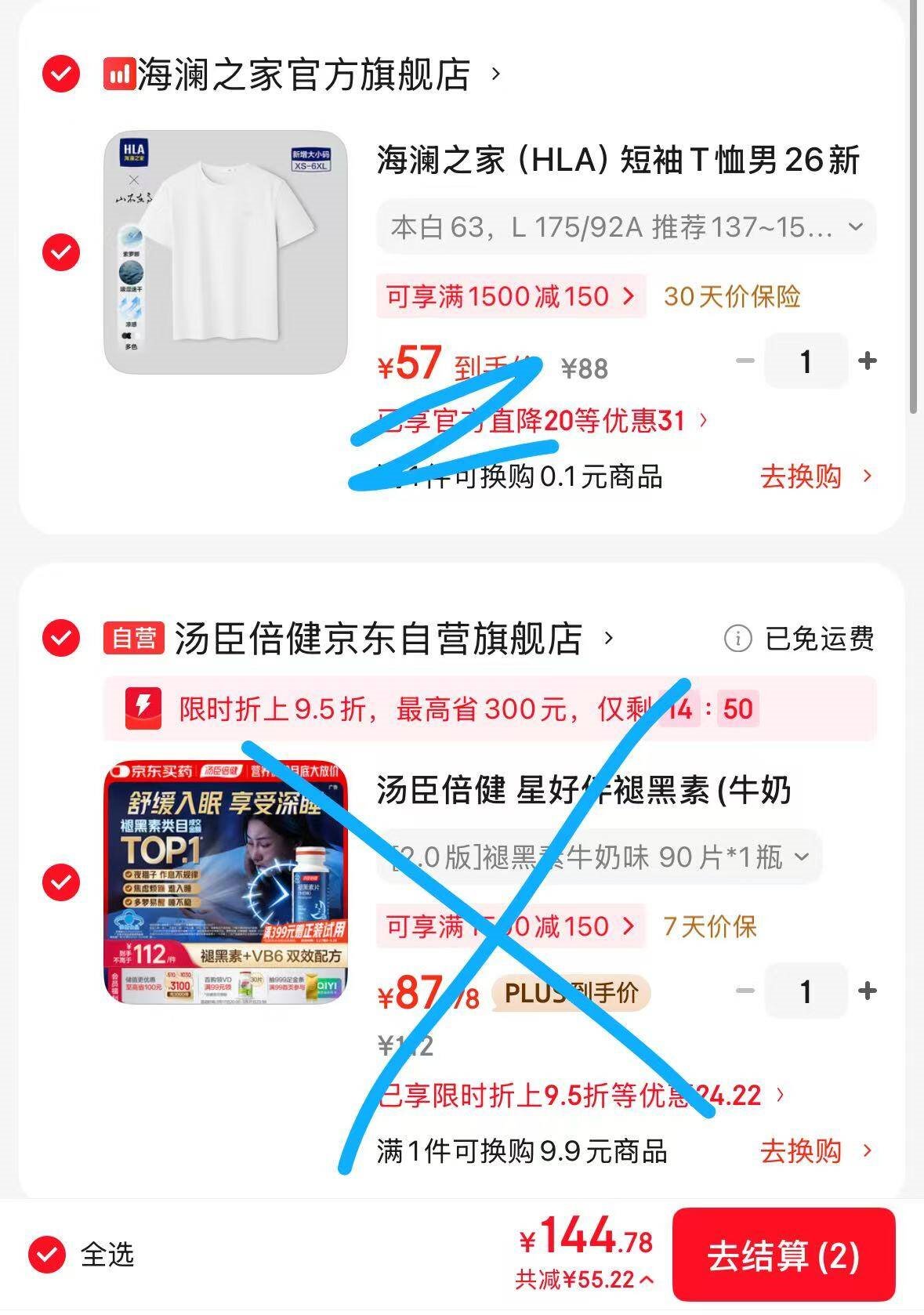Deselect the 汤臣倍健褪黑素 item checkbox
The width and height of the screenshot is (924, 1315).
point(61,882)
